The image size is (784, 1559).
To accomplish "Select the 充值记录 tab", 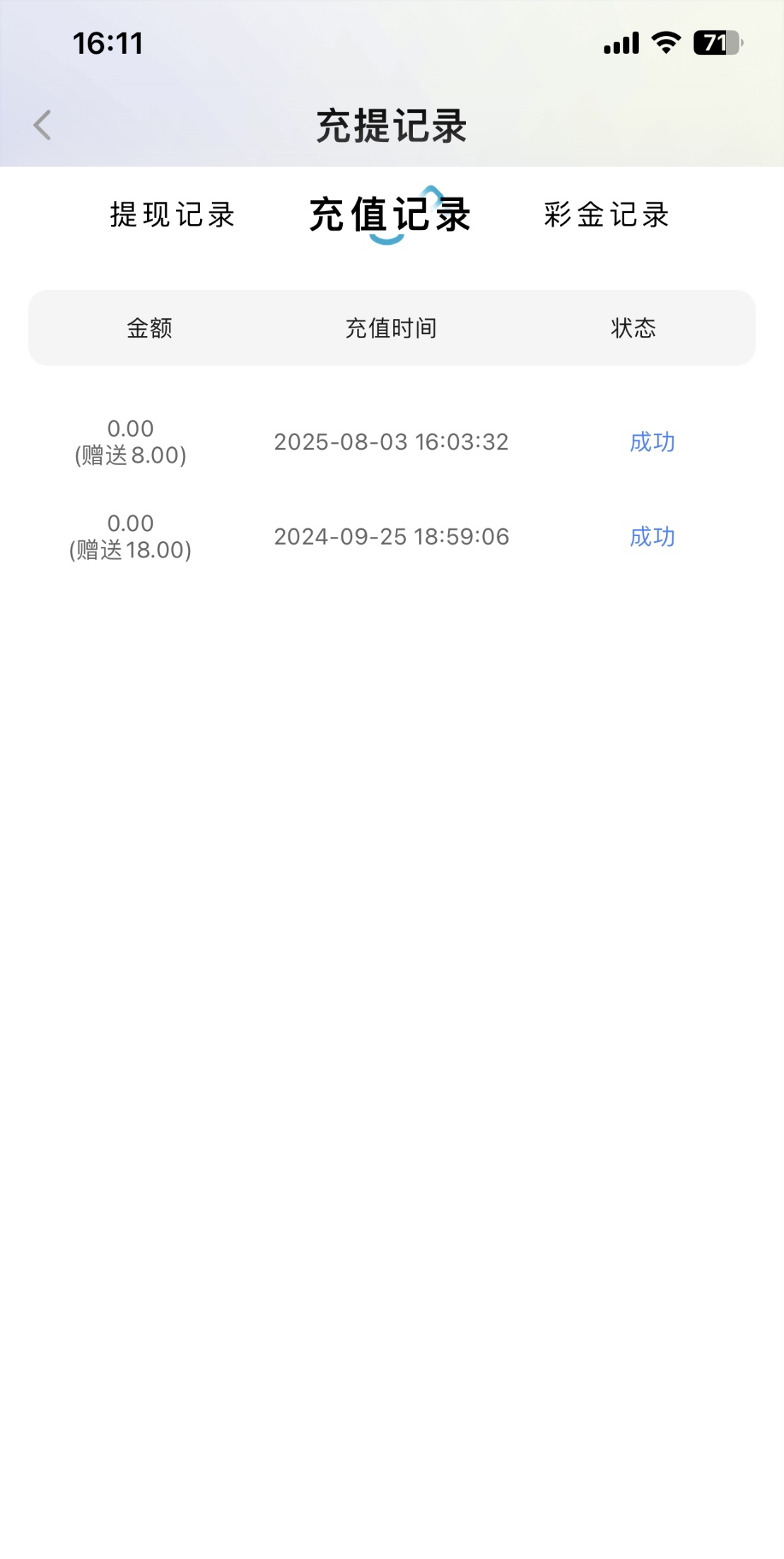I will pyautogui.click(x=390, y=214).
